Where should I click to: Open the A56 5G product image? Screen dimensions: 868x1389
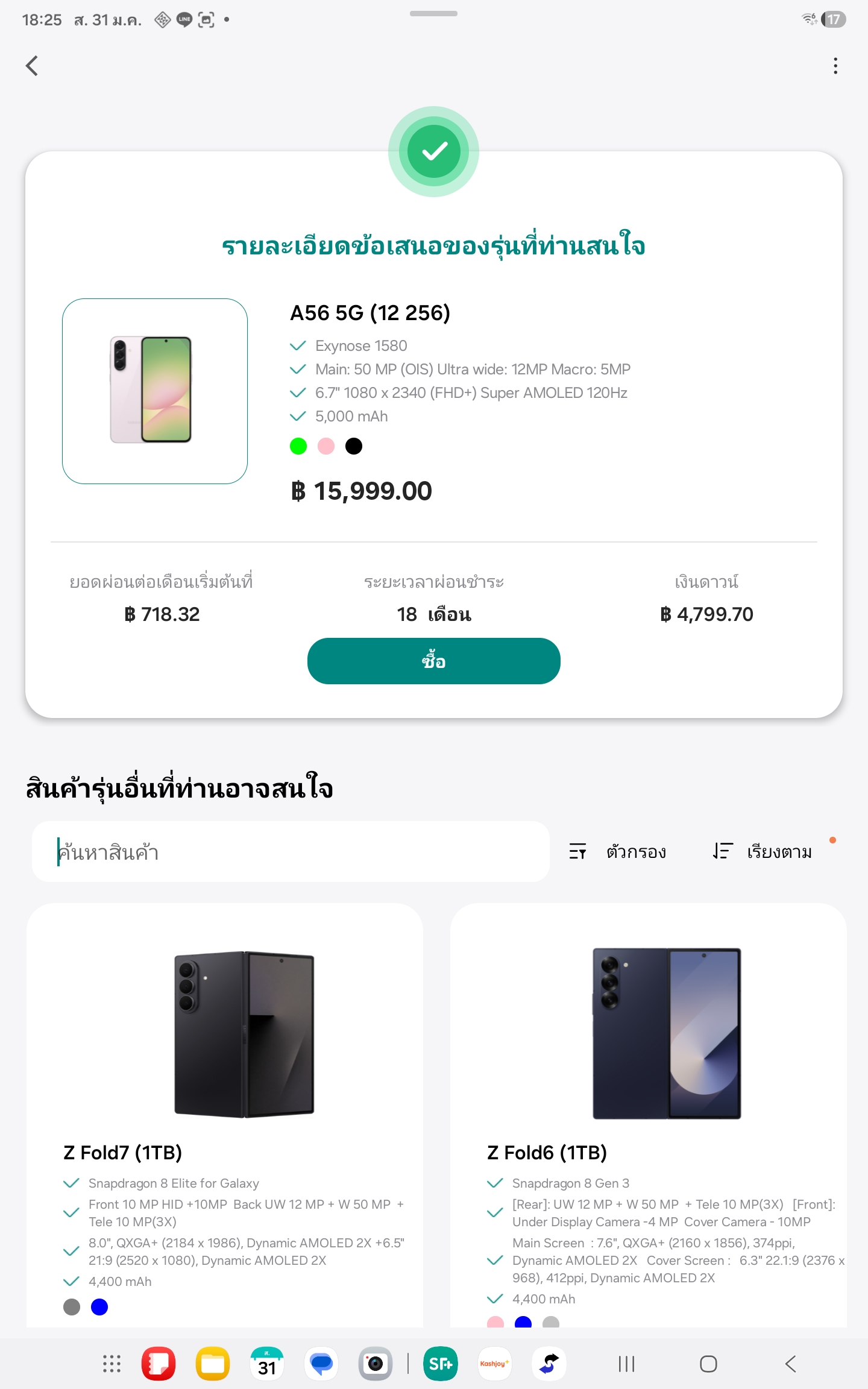pyautogui.click(x=155, y=391)
